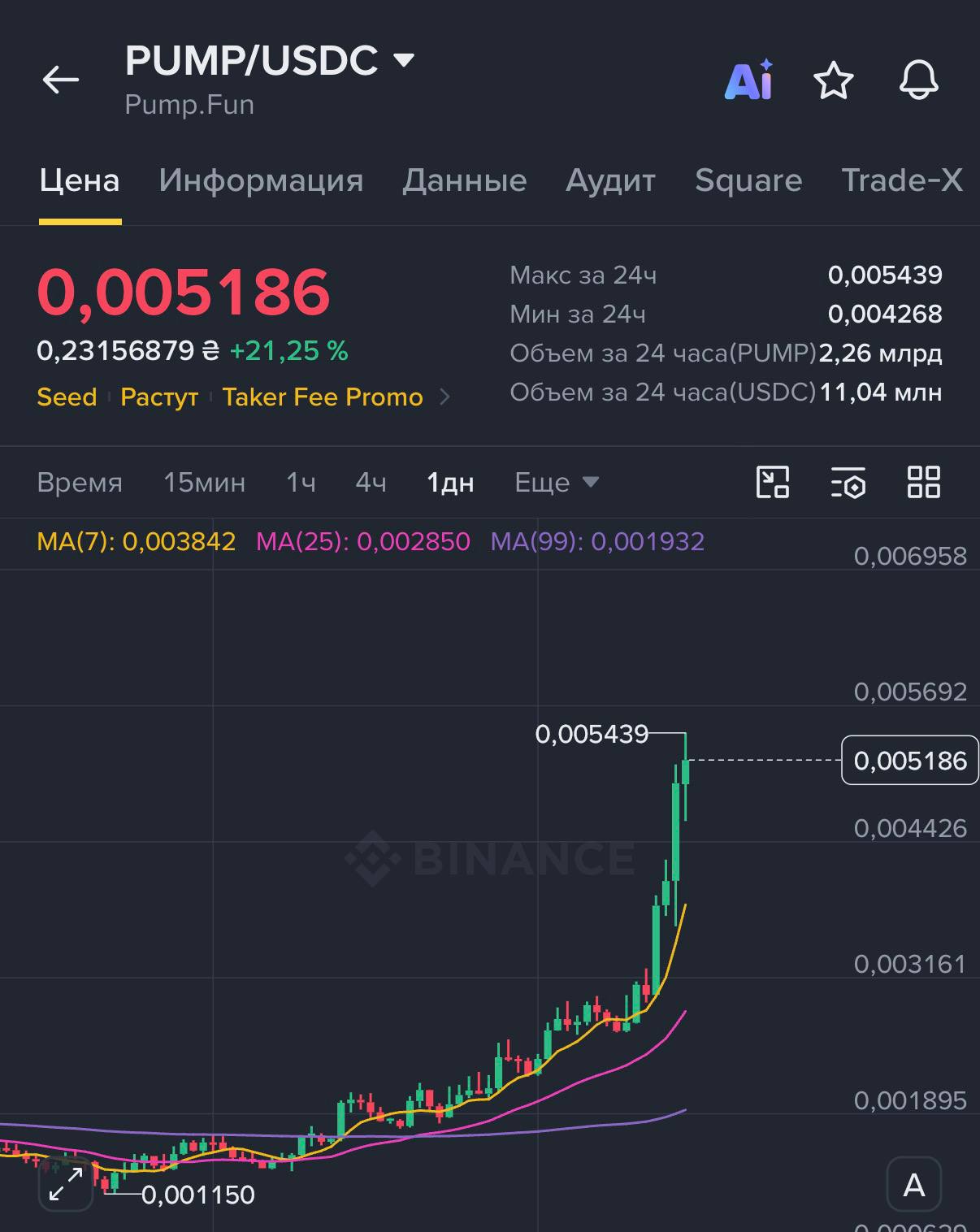Open price alerts via the bell icon
Screen dimensions: 980x1232
point(919,80)
